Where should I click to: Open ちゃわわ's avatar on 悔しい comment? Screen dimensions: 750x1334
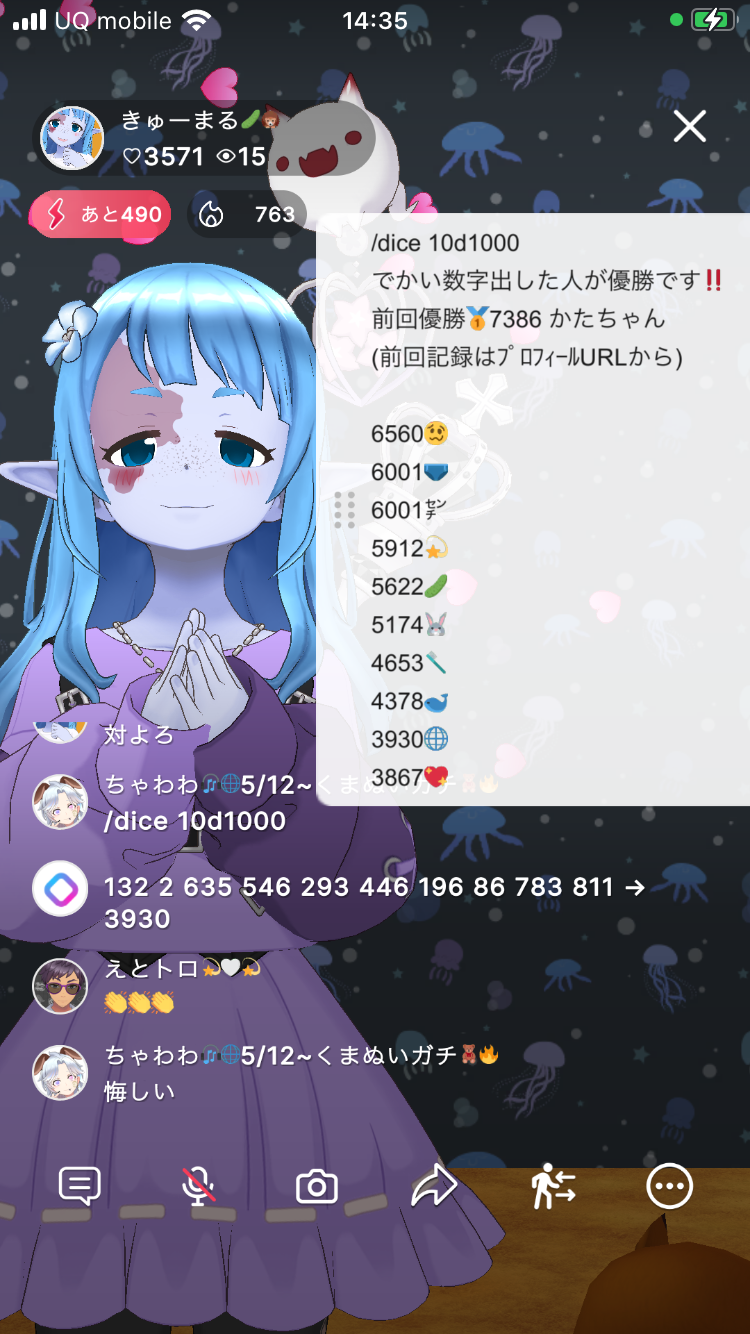tap(60, 1072)
